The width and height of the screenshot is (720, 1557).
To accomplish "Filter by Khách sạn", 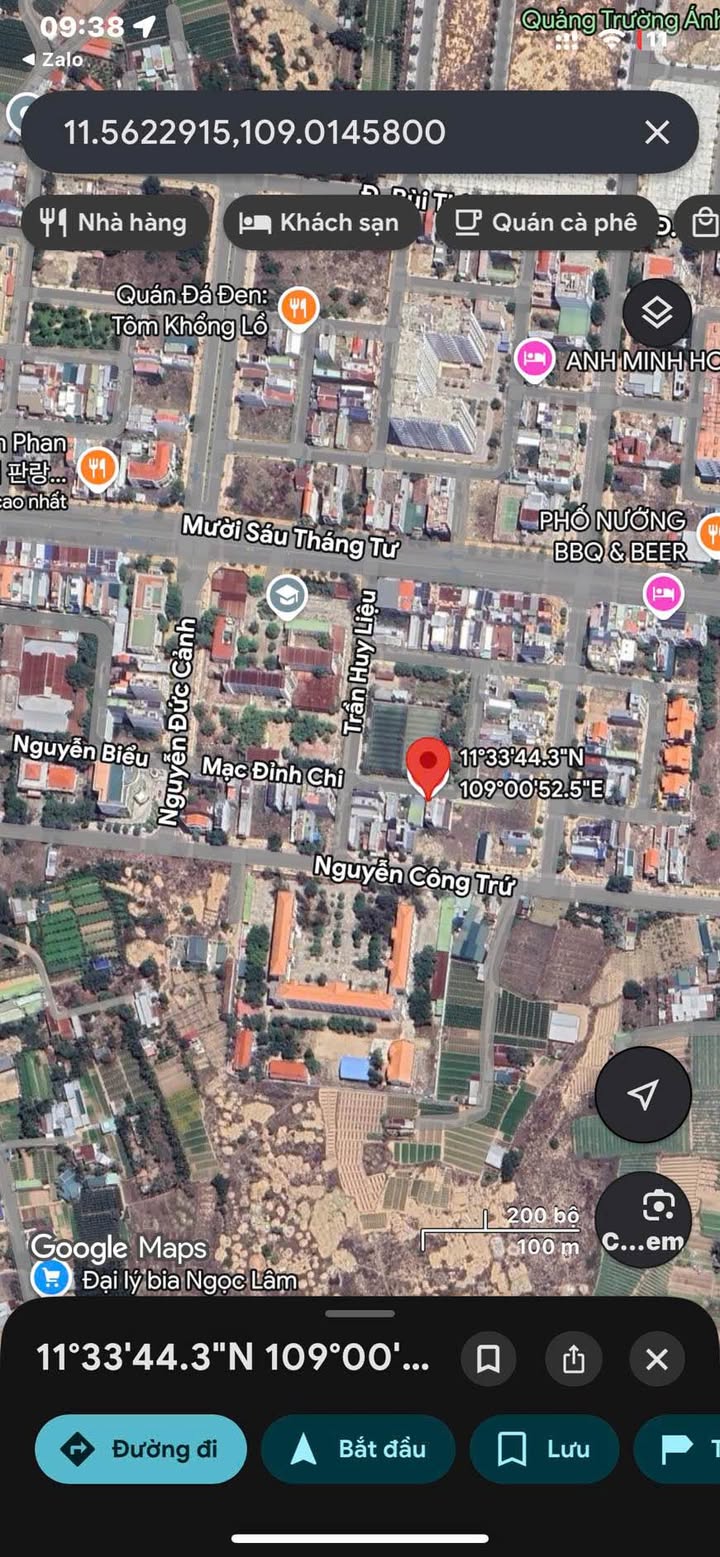I will pyautogui.click(x=320, y=222).
